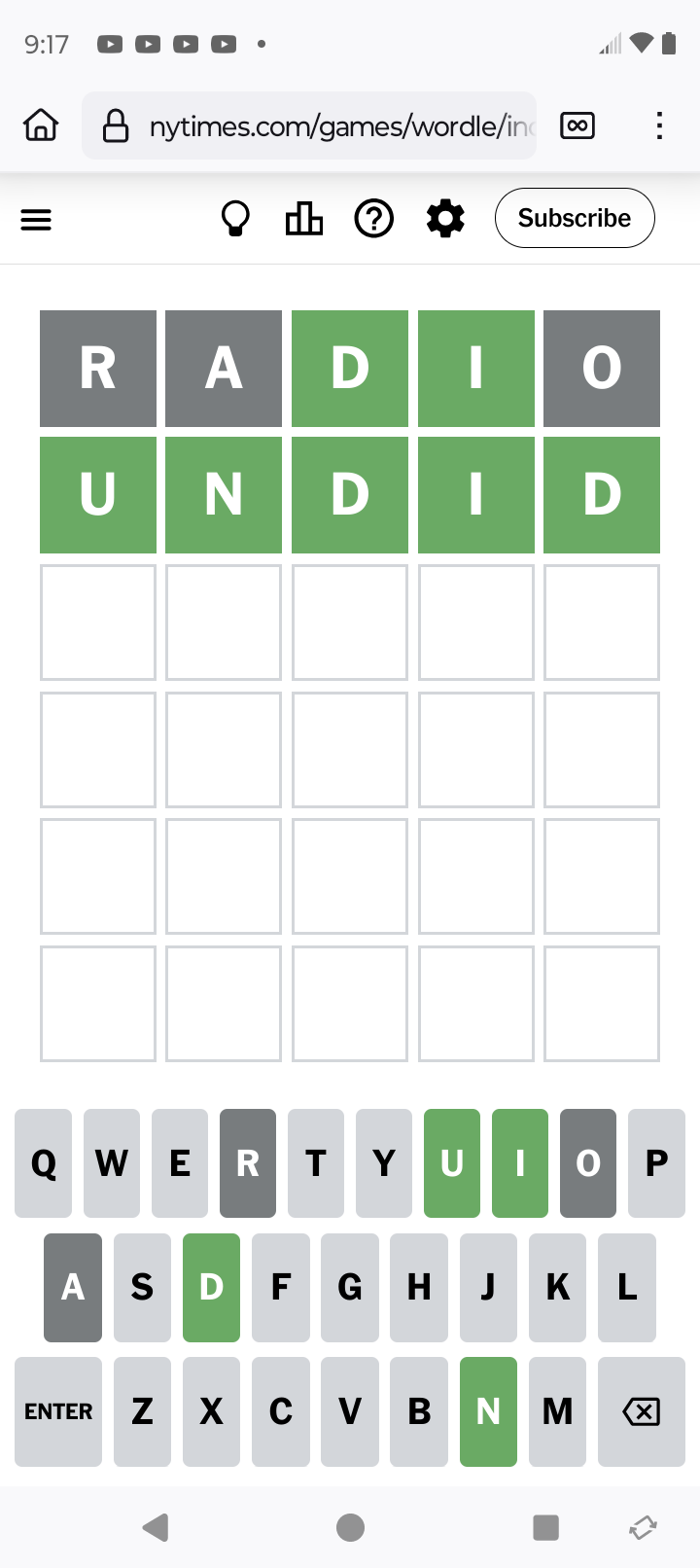700x1568 pixels.
Task: Open the incognito tabs icon
Action: click(577, 125)
